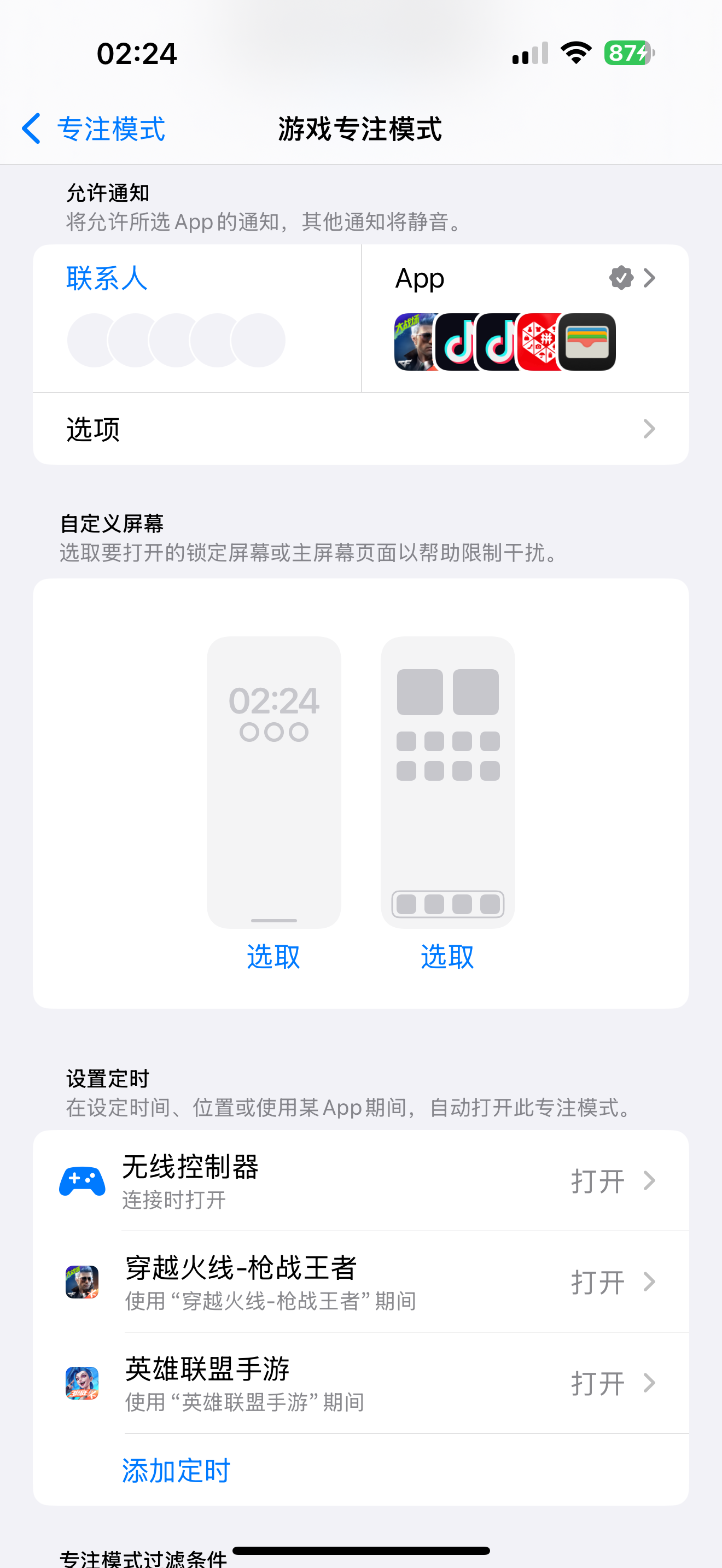
Task: Go back to 专注模式
Action: coord(93,128)
